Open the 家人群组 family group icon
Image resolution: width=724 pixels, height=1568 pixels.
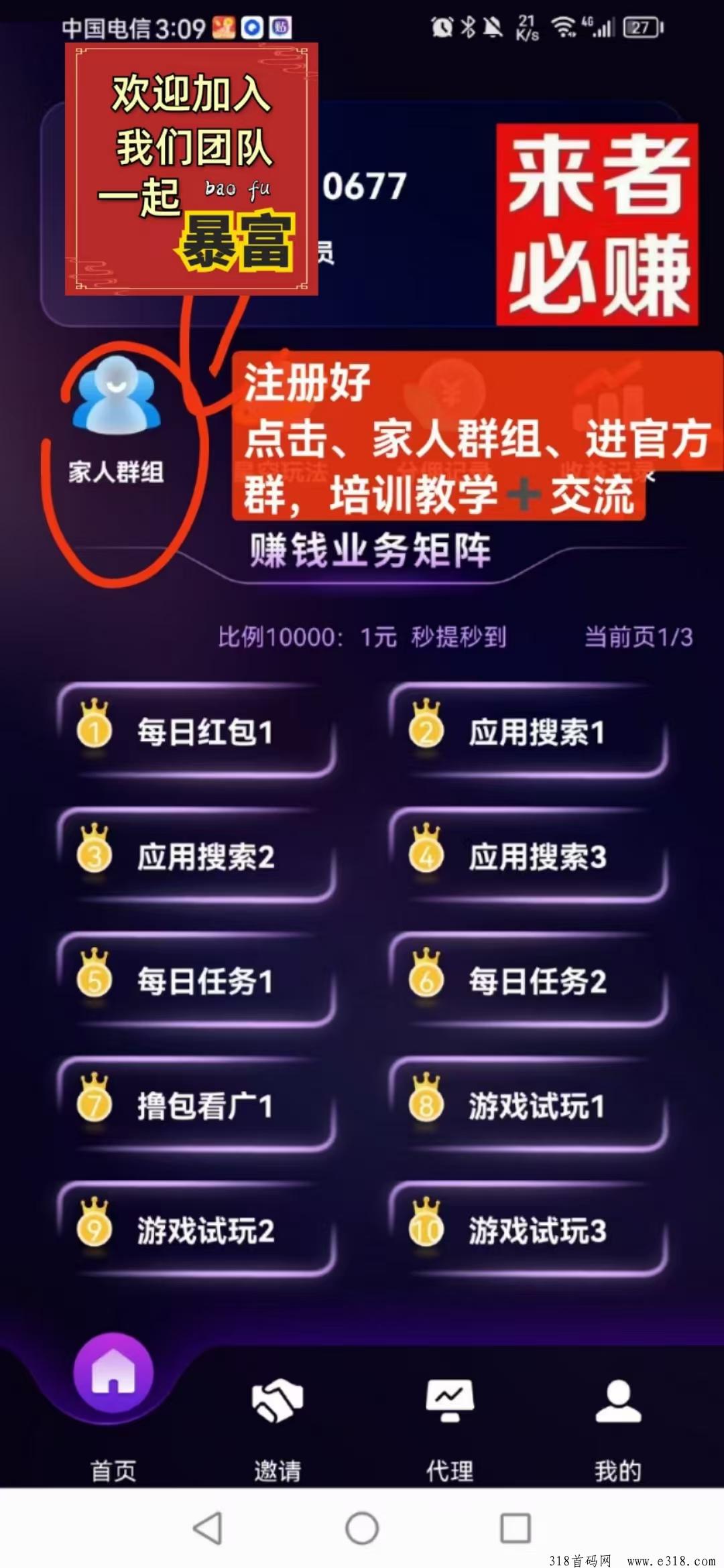coord(116,421)
